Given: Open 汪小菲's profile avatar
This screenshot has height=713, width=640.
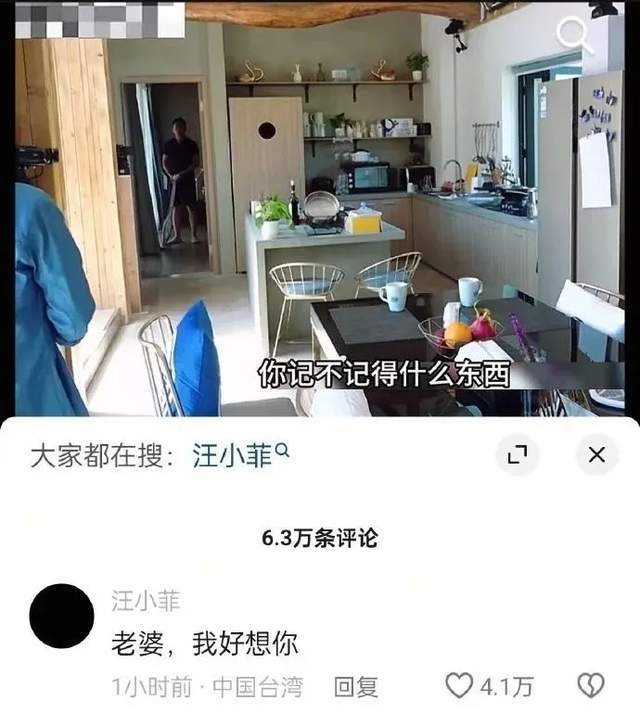Looking at the screenshot, I should pyautogui.click(x=63, y=615).
